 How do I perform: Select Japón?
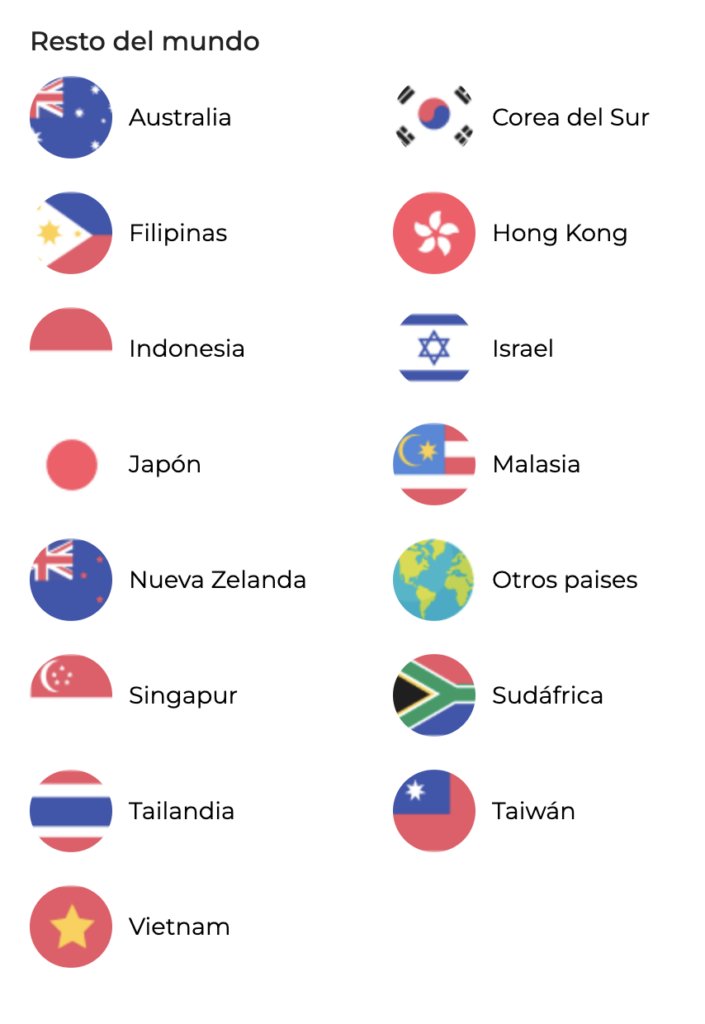click(x=164, y=465)
